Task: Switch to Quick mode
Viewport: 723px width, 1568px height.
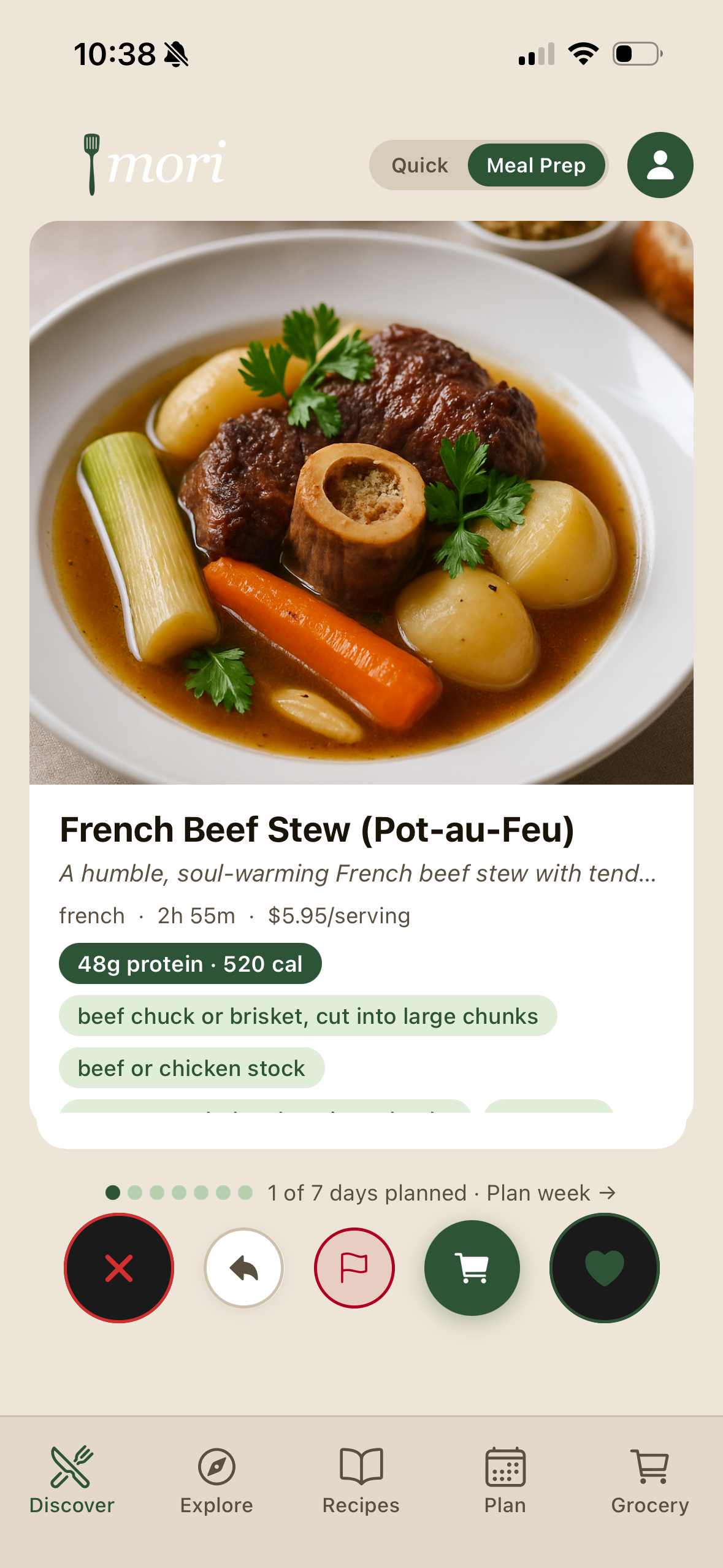Action: coord(420,166)
